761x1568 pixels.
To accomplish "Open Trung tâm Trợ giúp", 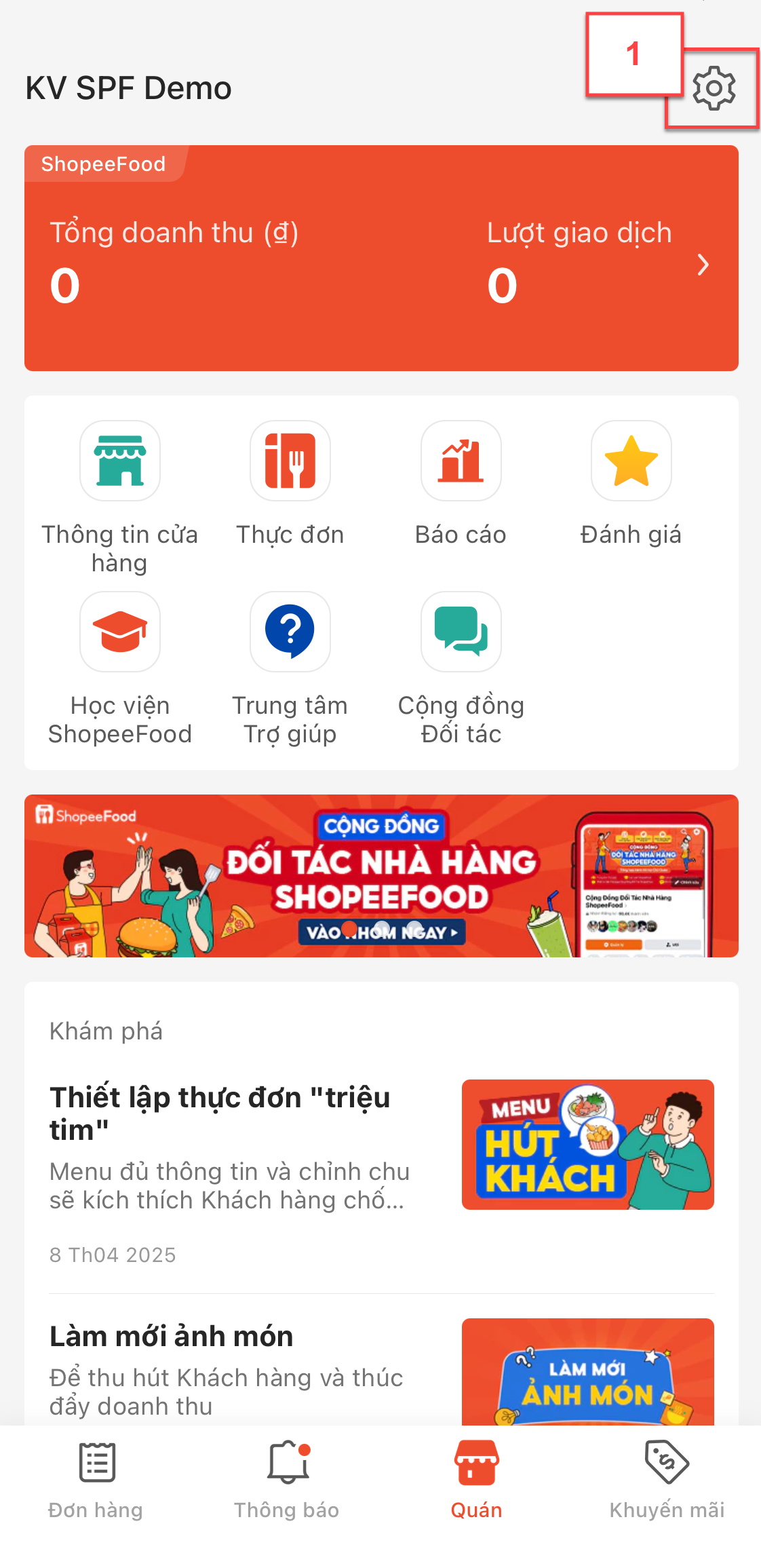I will point(290,632).
